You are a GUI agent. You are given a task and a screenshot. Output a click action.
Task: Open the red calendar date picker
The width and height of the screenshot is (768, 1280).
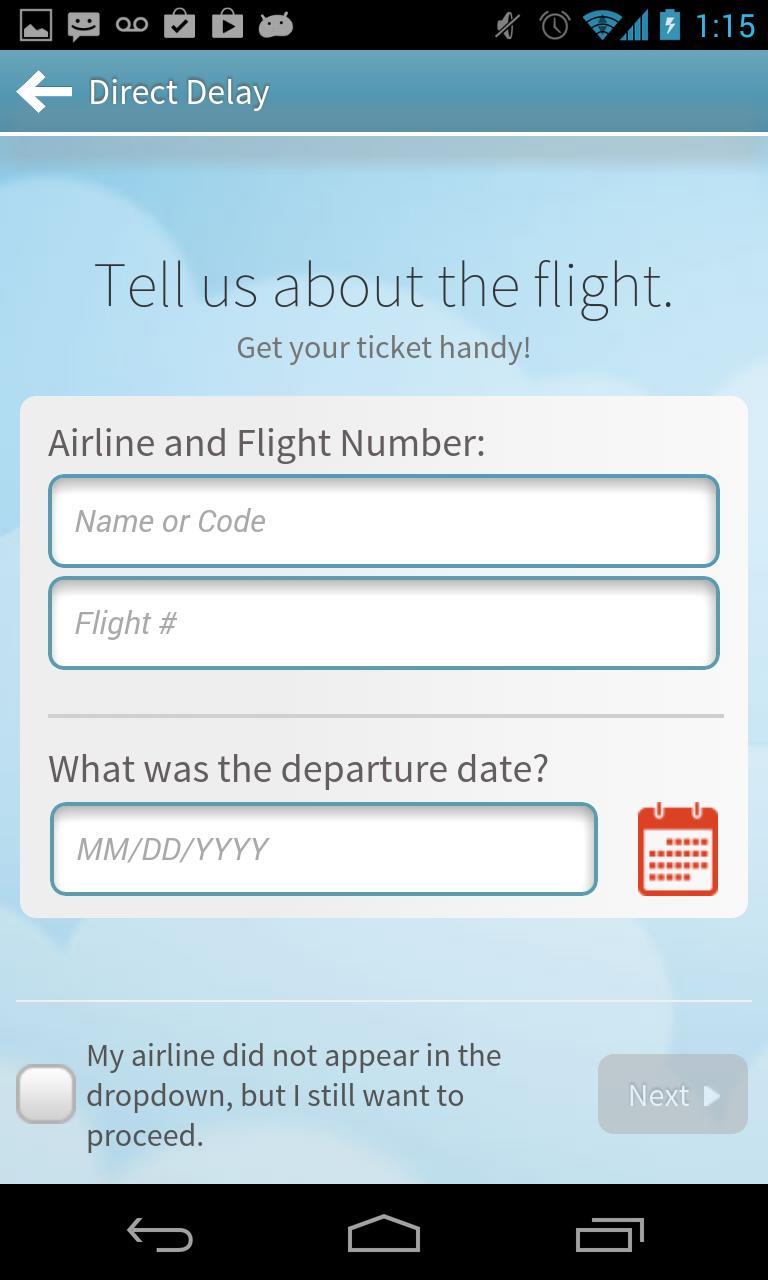point(678,849)
